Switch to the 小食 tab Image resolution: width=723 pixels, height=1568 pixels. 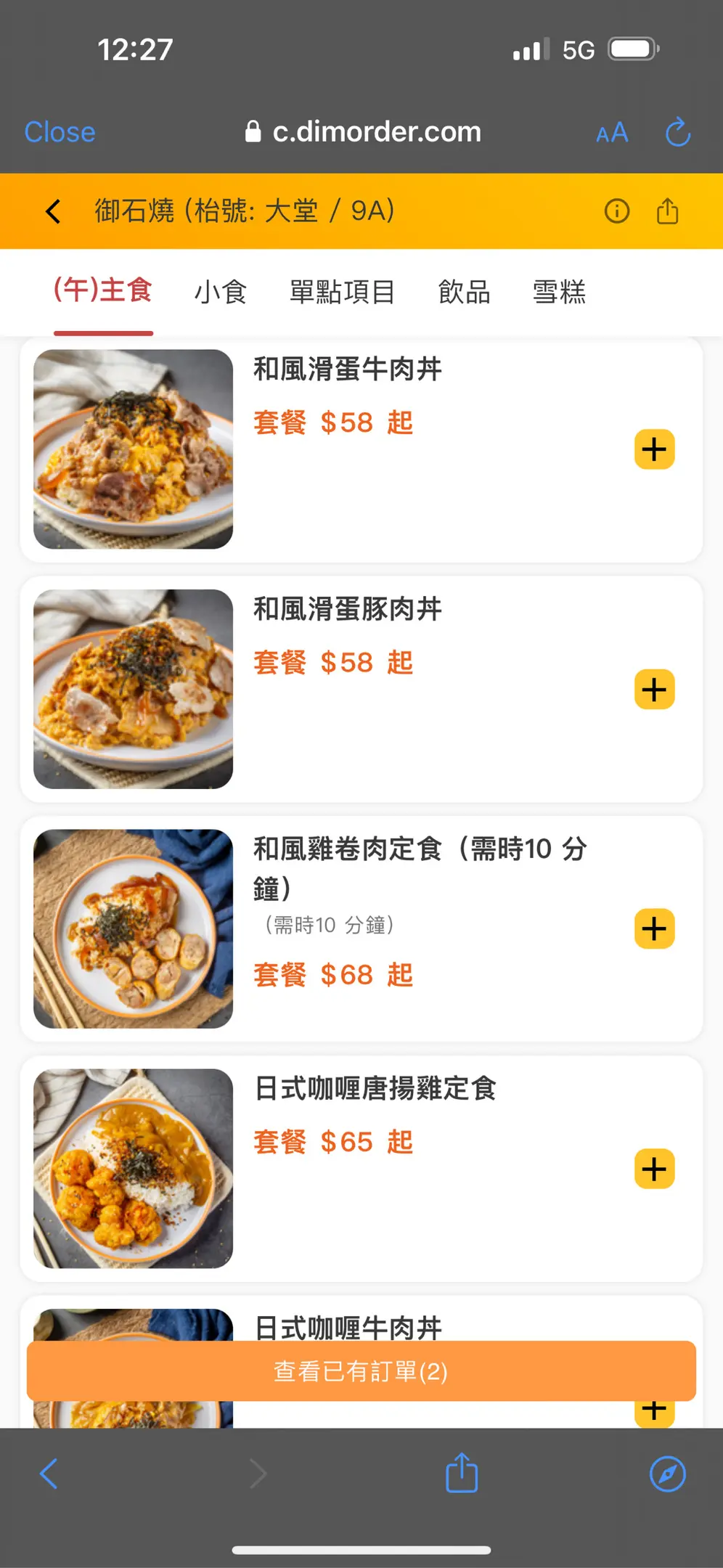[x=221, y=292]
